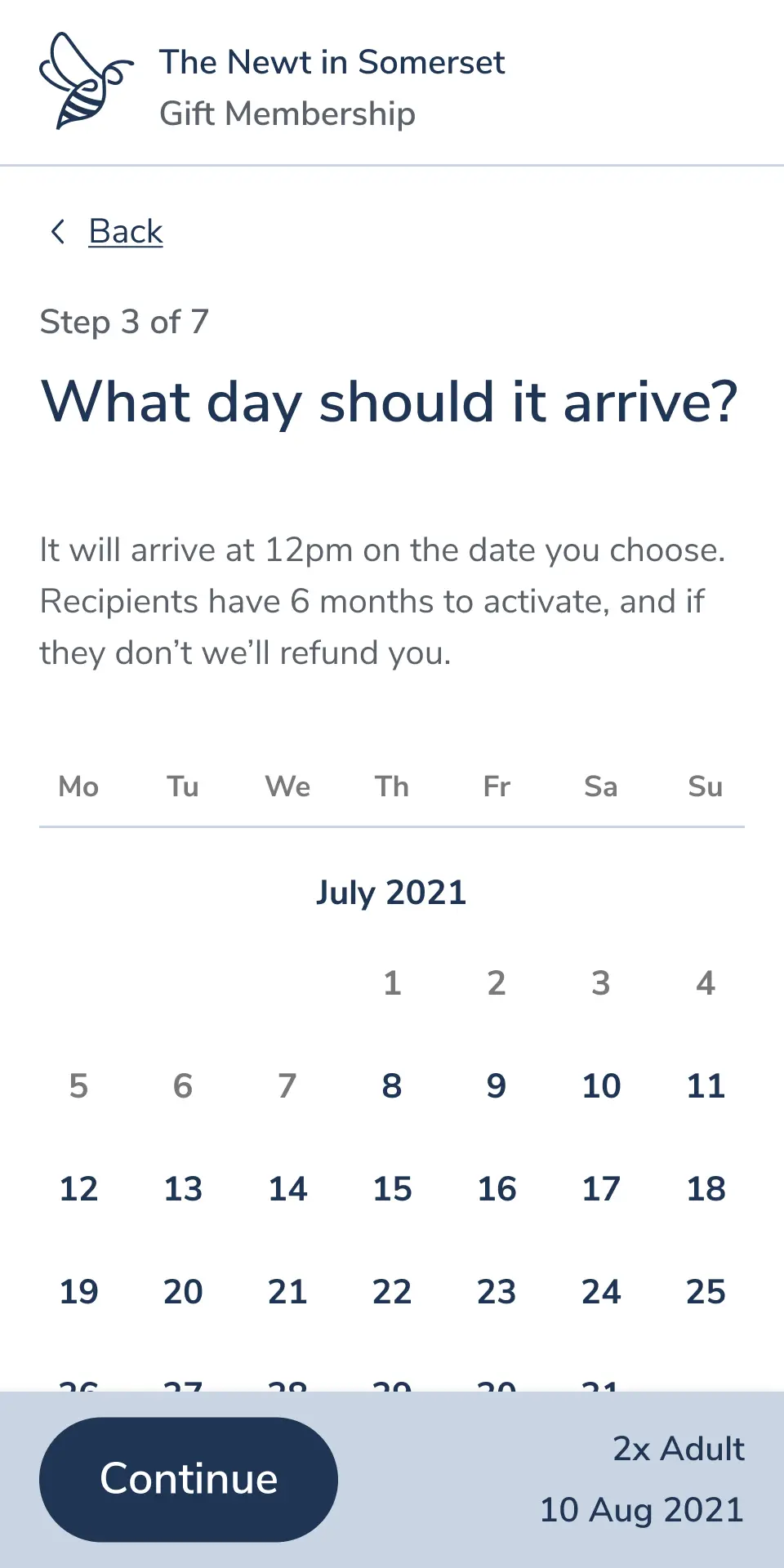Screen dimensions: 784x1568
Task: Select July 18 on the calendar
Action: click(705, 1188)
